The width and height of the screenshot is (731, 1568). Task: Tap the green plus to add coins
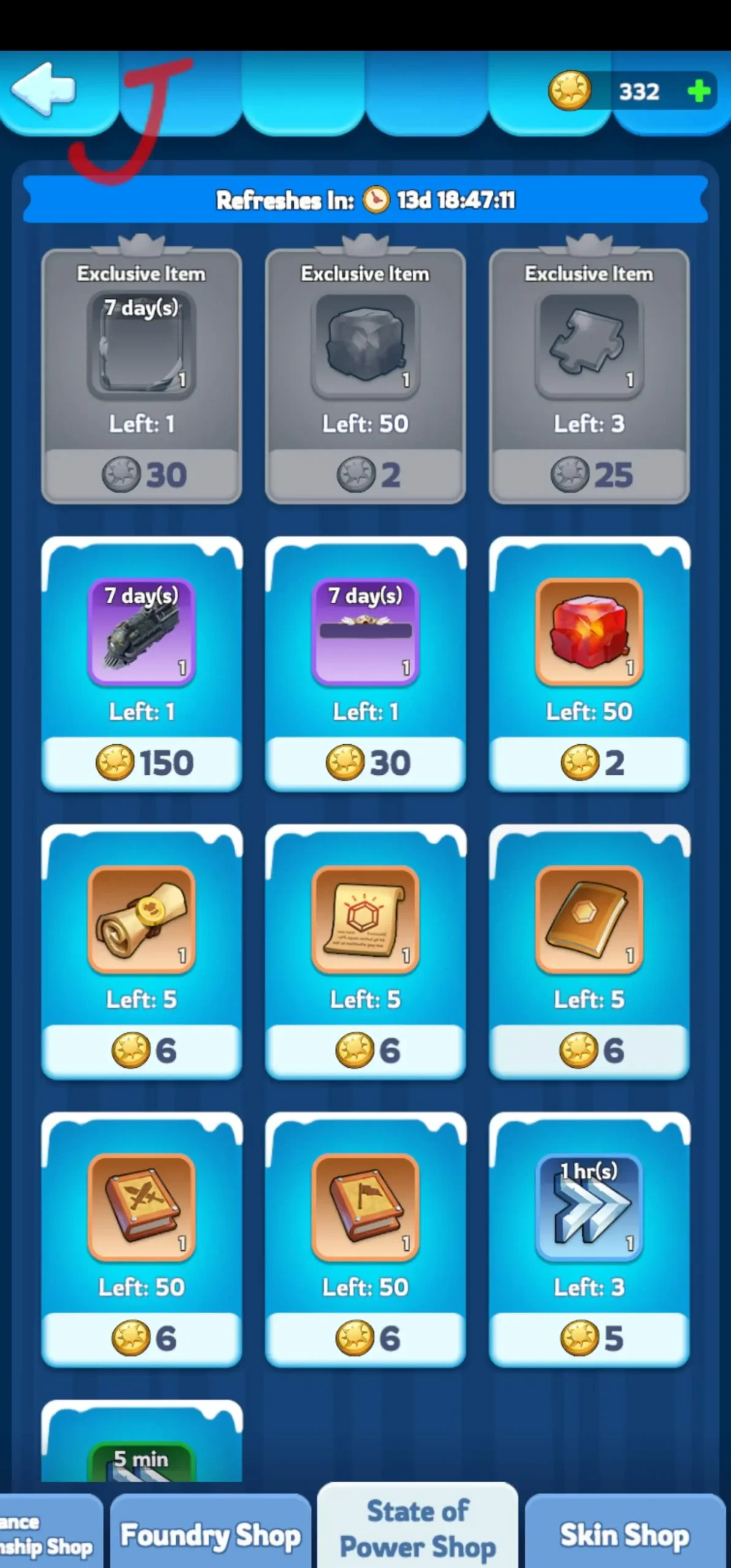tap(699, 91)
